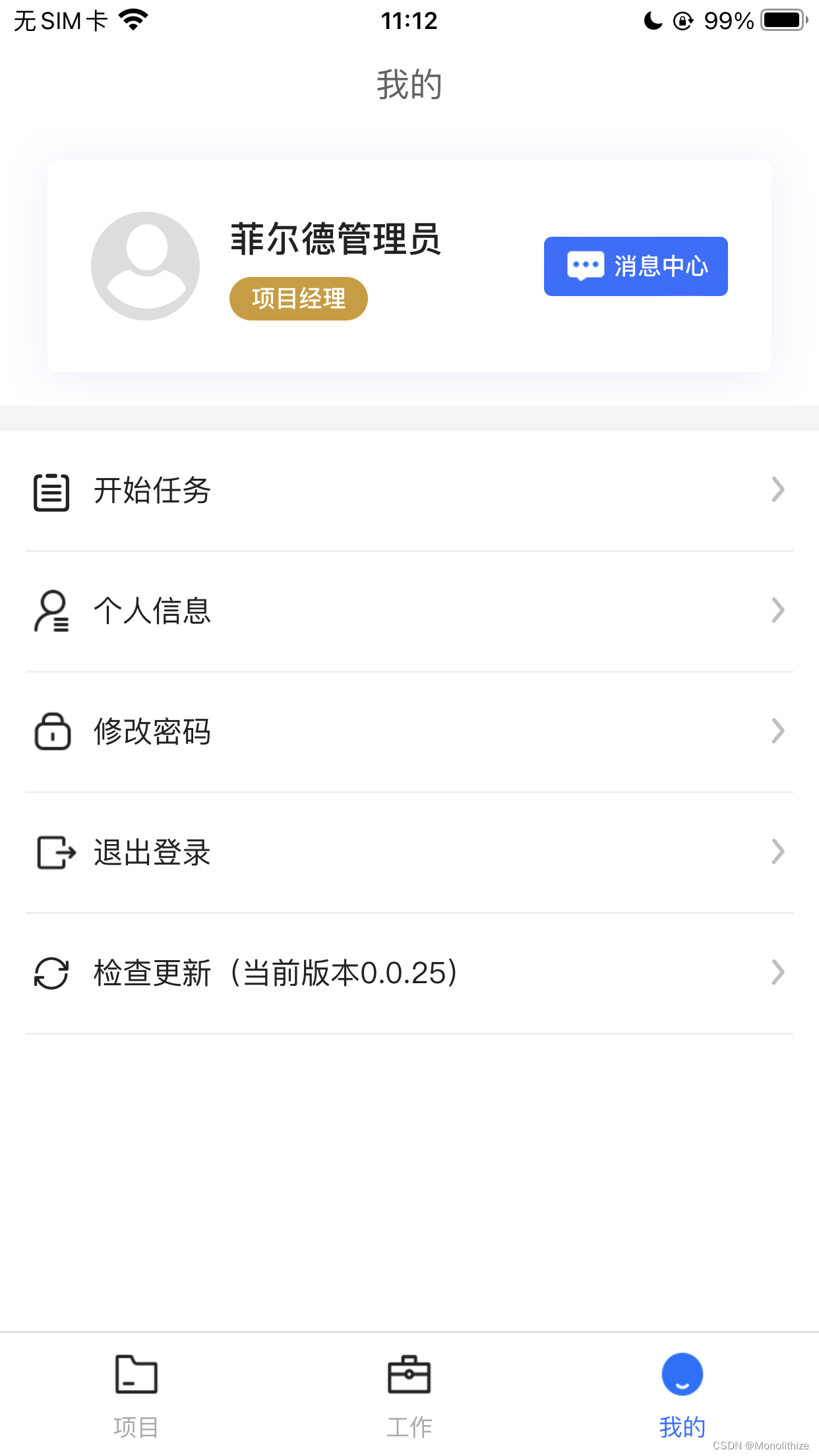Tap the profile avatar picture

click(x=145, y=266)
